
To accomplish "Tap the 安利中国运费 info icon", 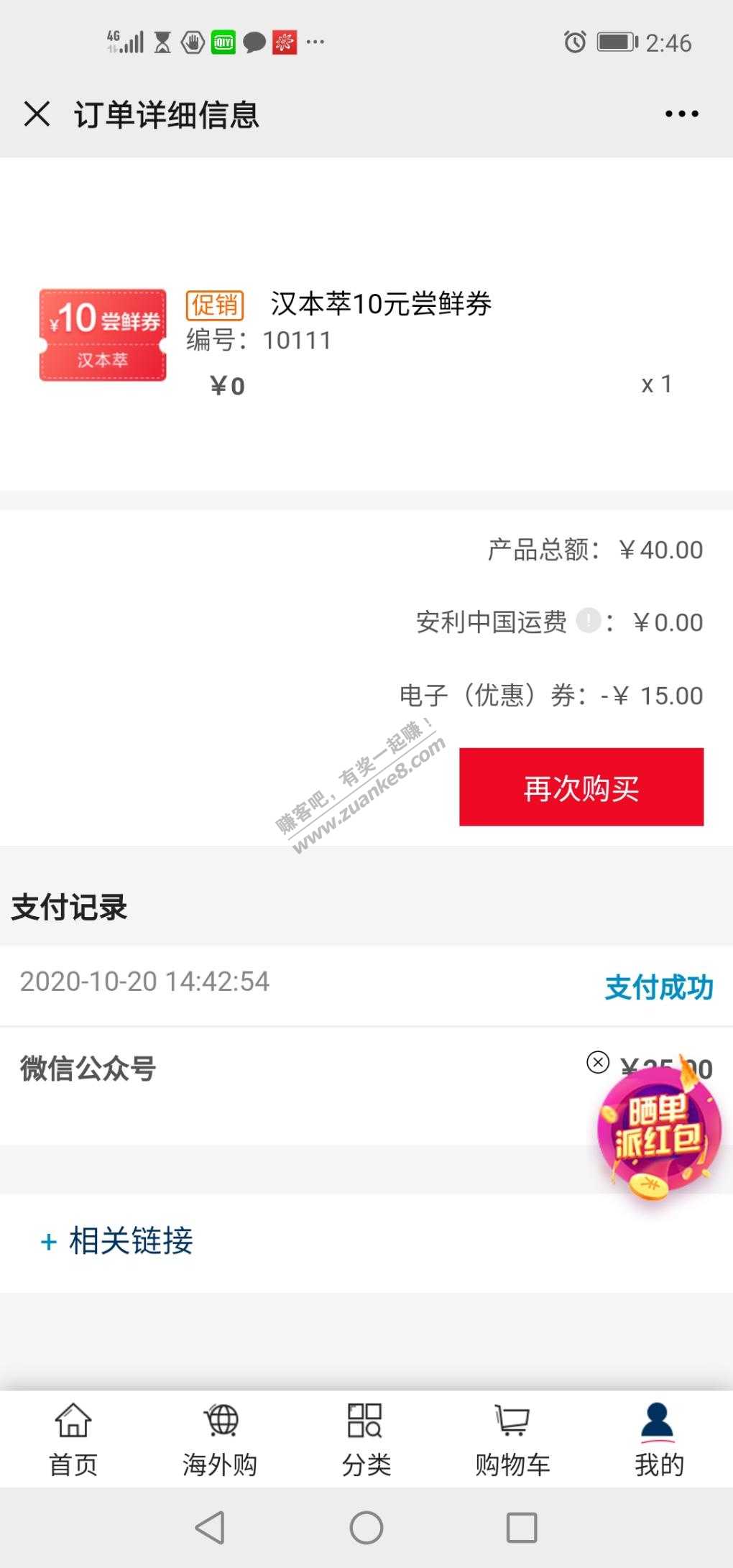I will coord(589,620).
